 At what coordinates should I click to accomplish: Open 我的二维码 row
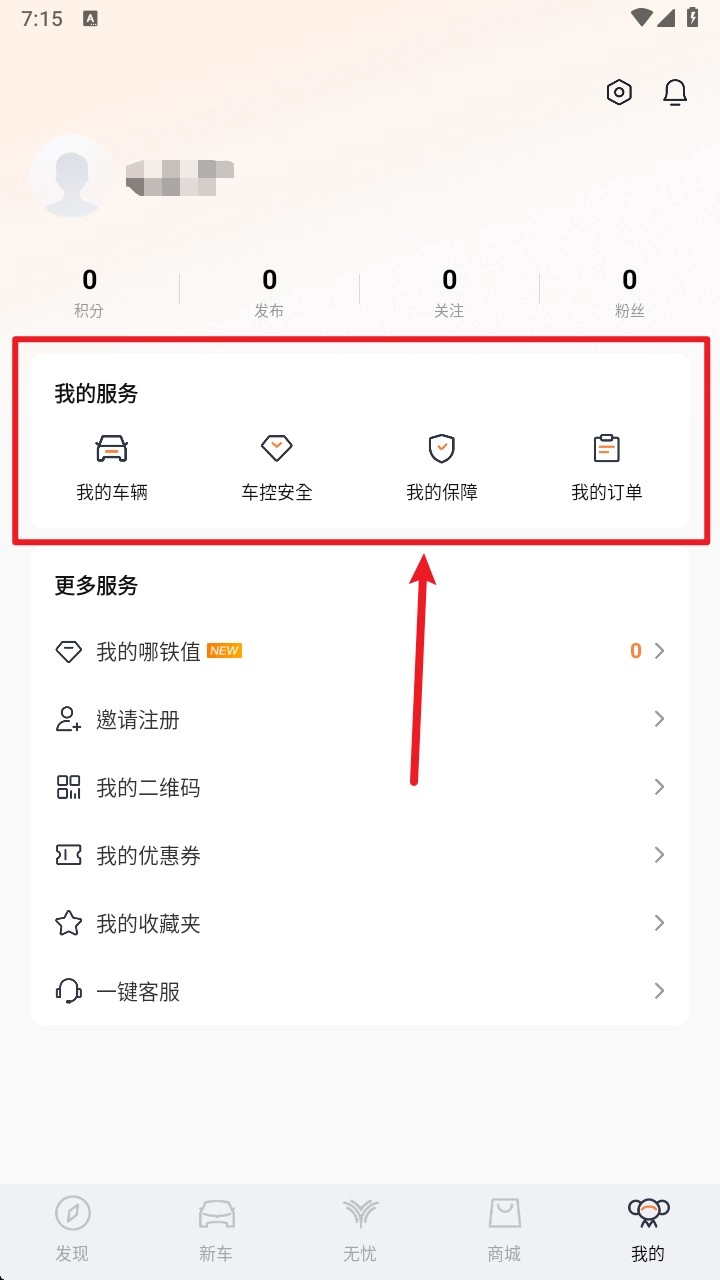click(x=360, y=787)
